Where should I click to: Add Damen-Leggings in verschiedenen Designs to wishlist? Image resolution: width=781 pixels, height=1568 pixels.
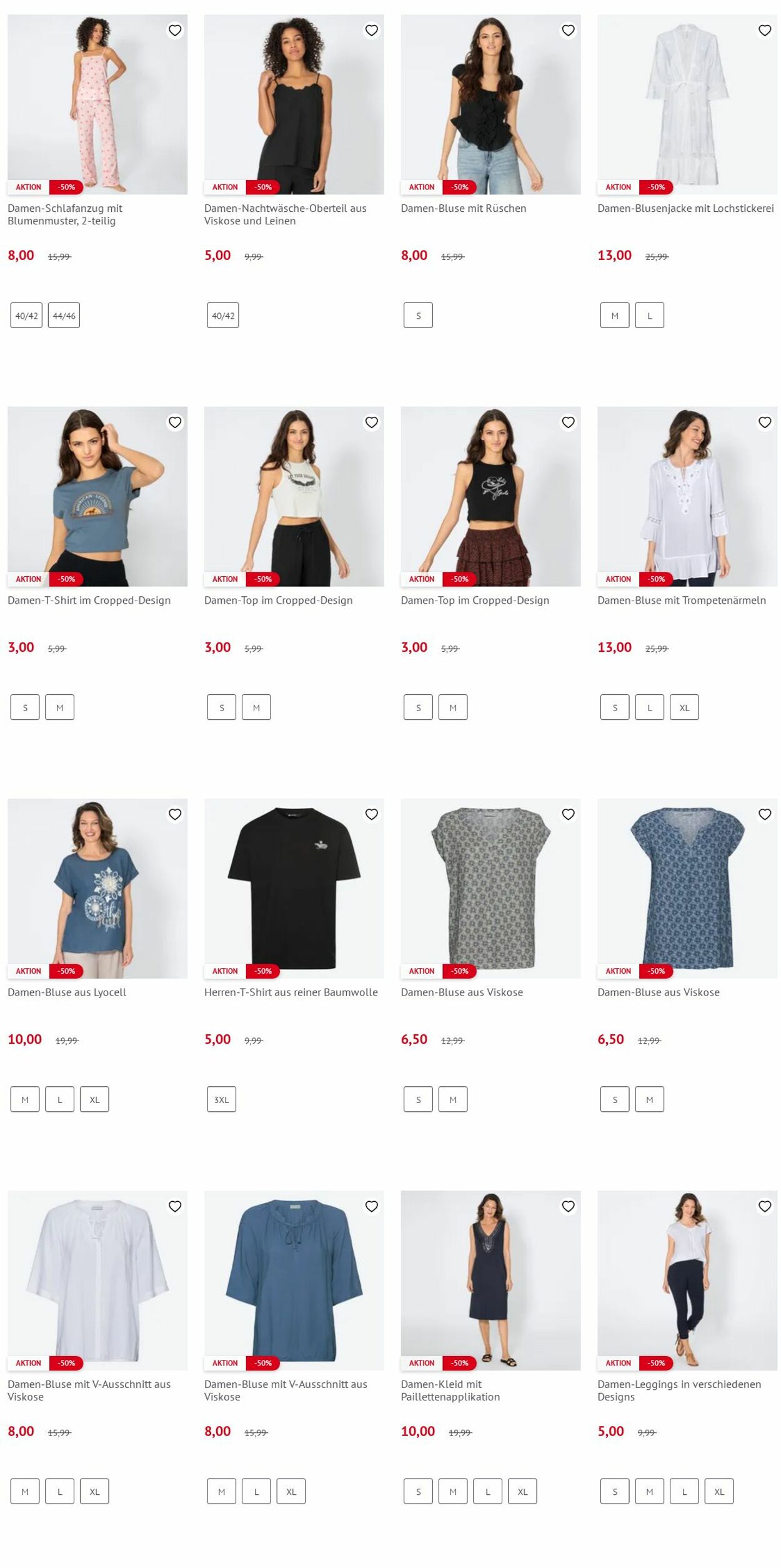pyautogui.click(x=765, y=1206)
